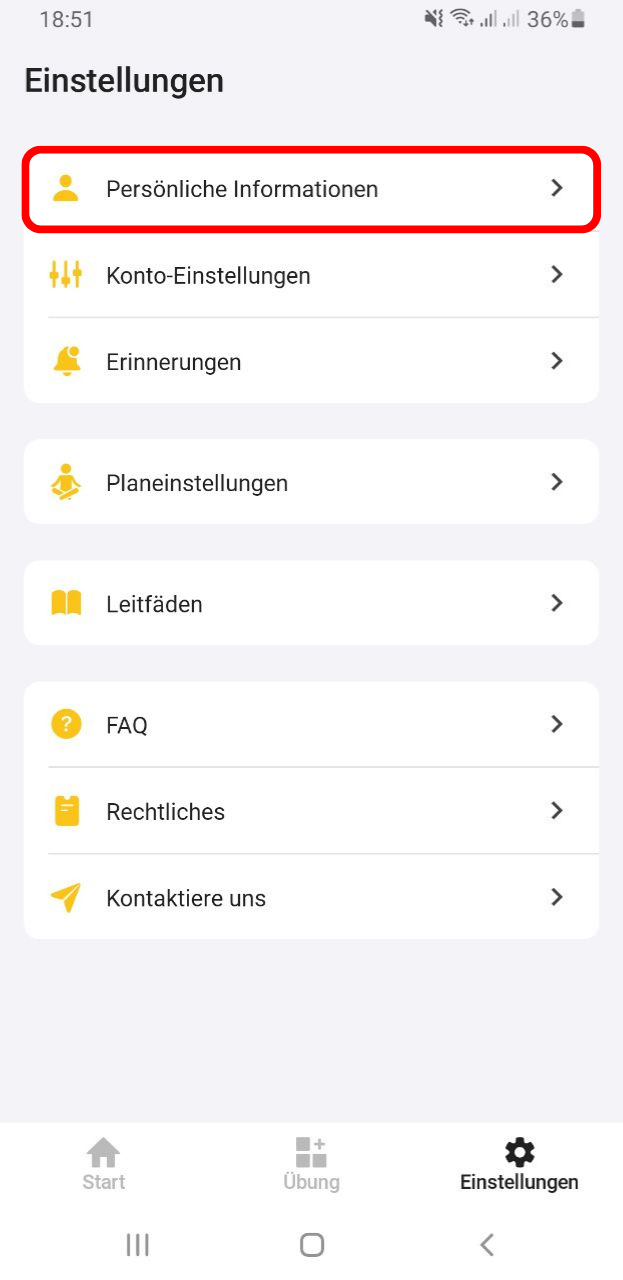Switch to the Start tab

[x=104, y=1165]
